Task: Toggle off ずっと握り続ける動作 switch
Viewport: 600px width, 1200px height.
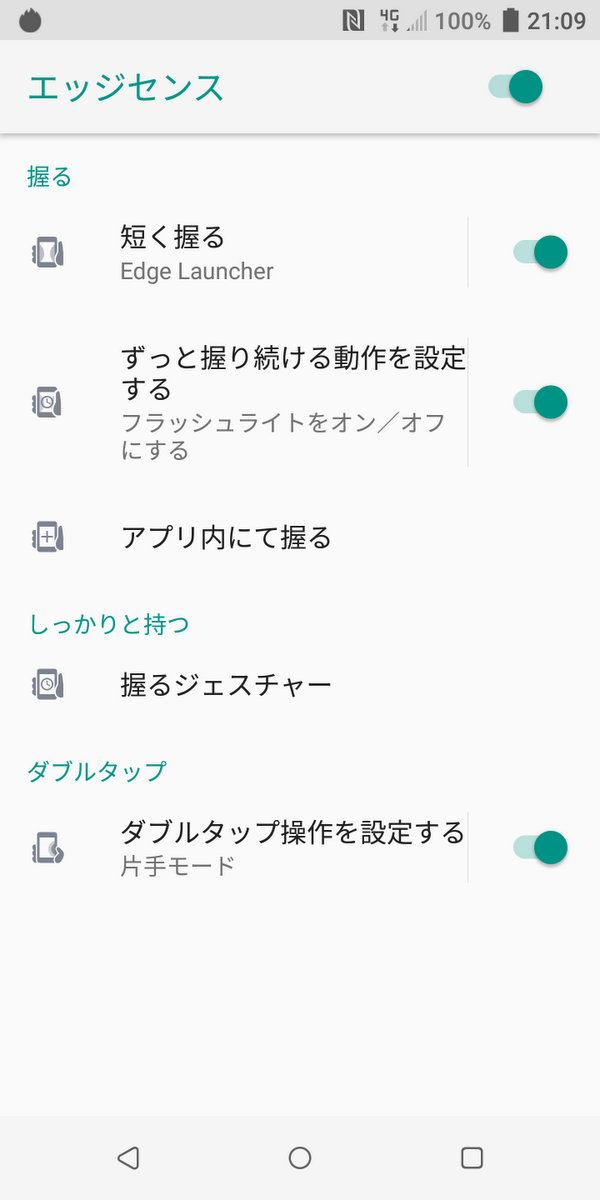Action: point(540,402)
